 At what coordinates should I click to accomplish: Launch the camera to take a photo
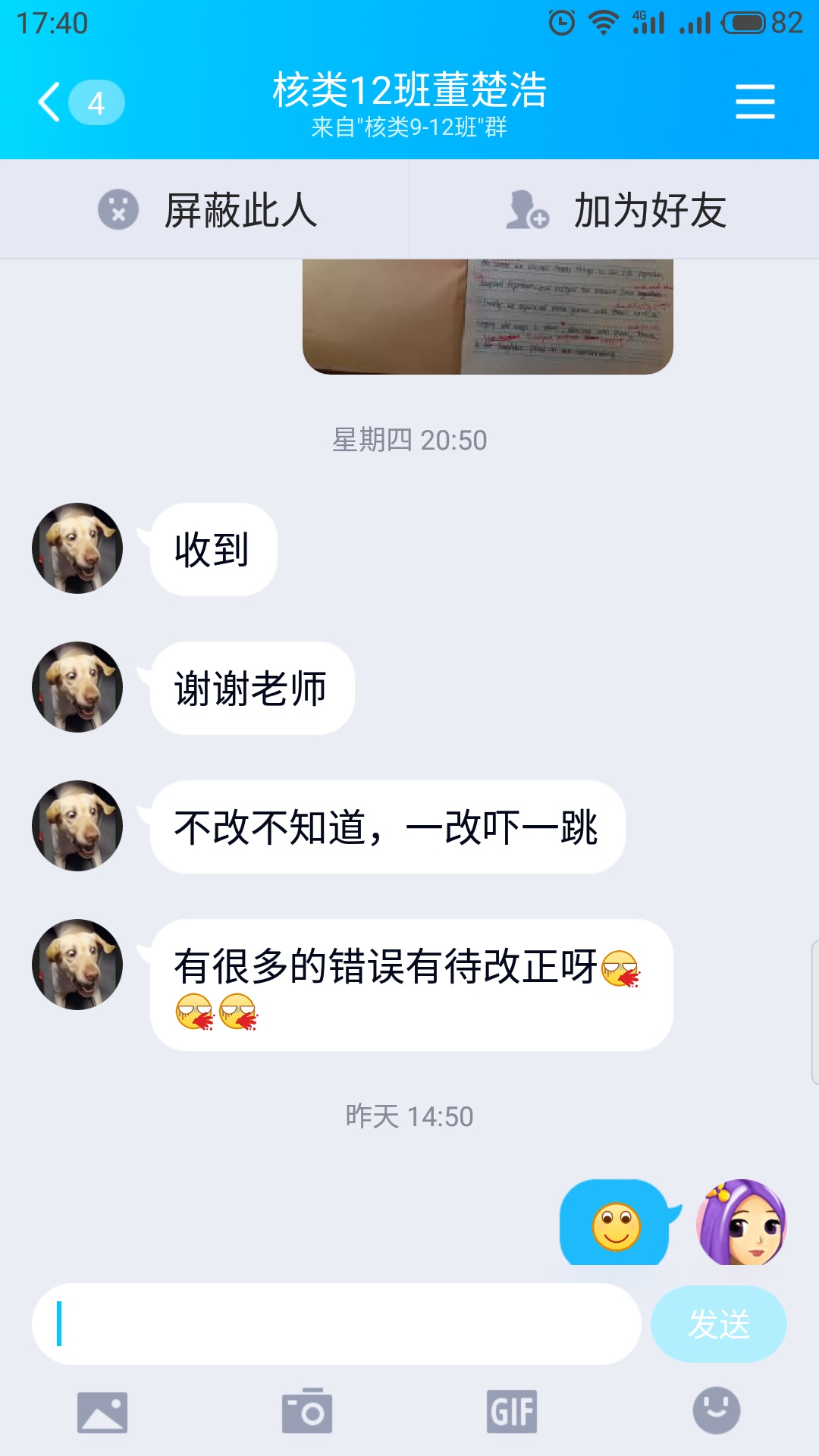[x=307, y=1412]
